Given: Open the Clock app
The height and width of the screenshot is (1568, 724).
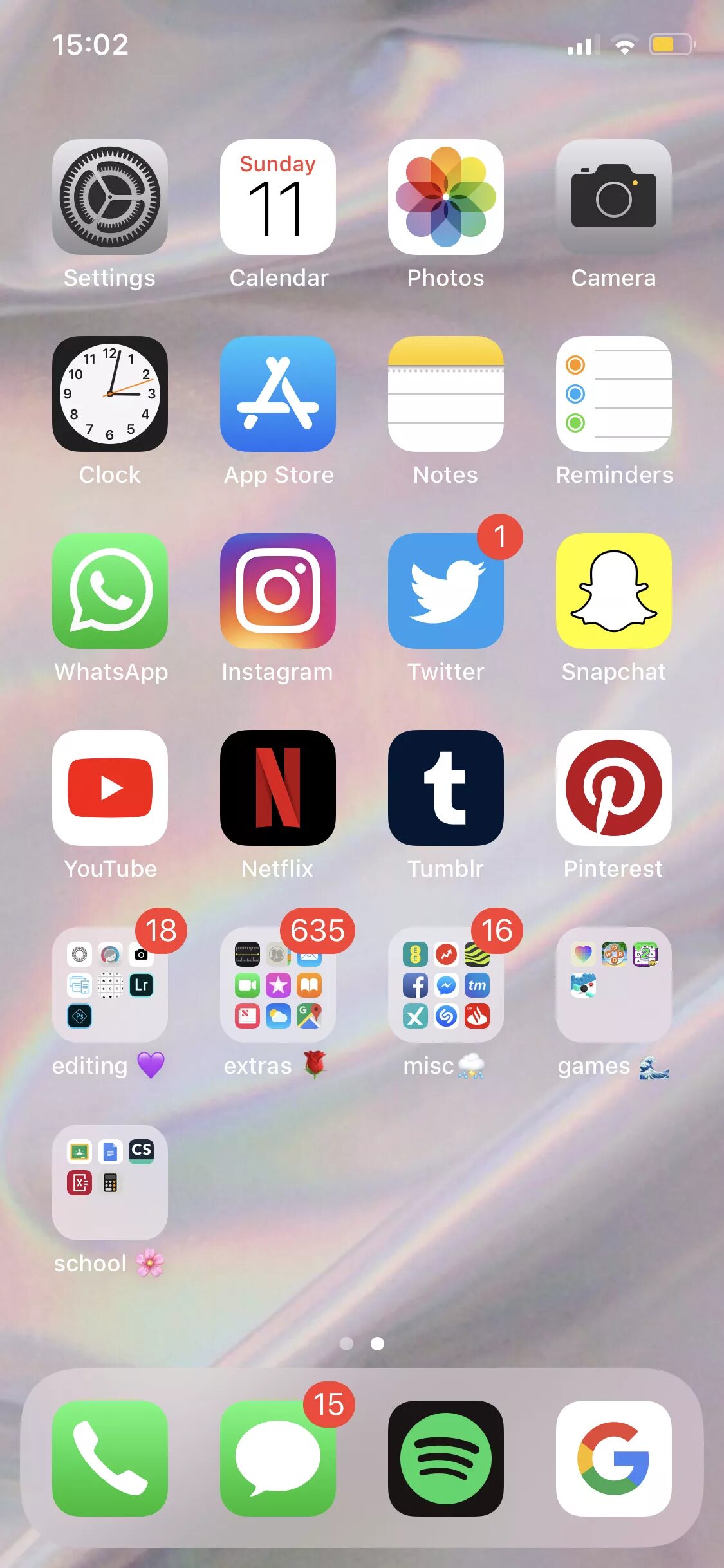Looking at the screenshot, I should click(110, 394).
